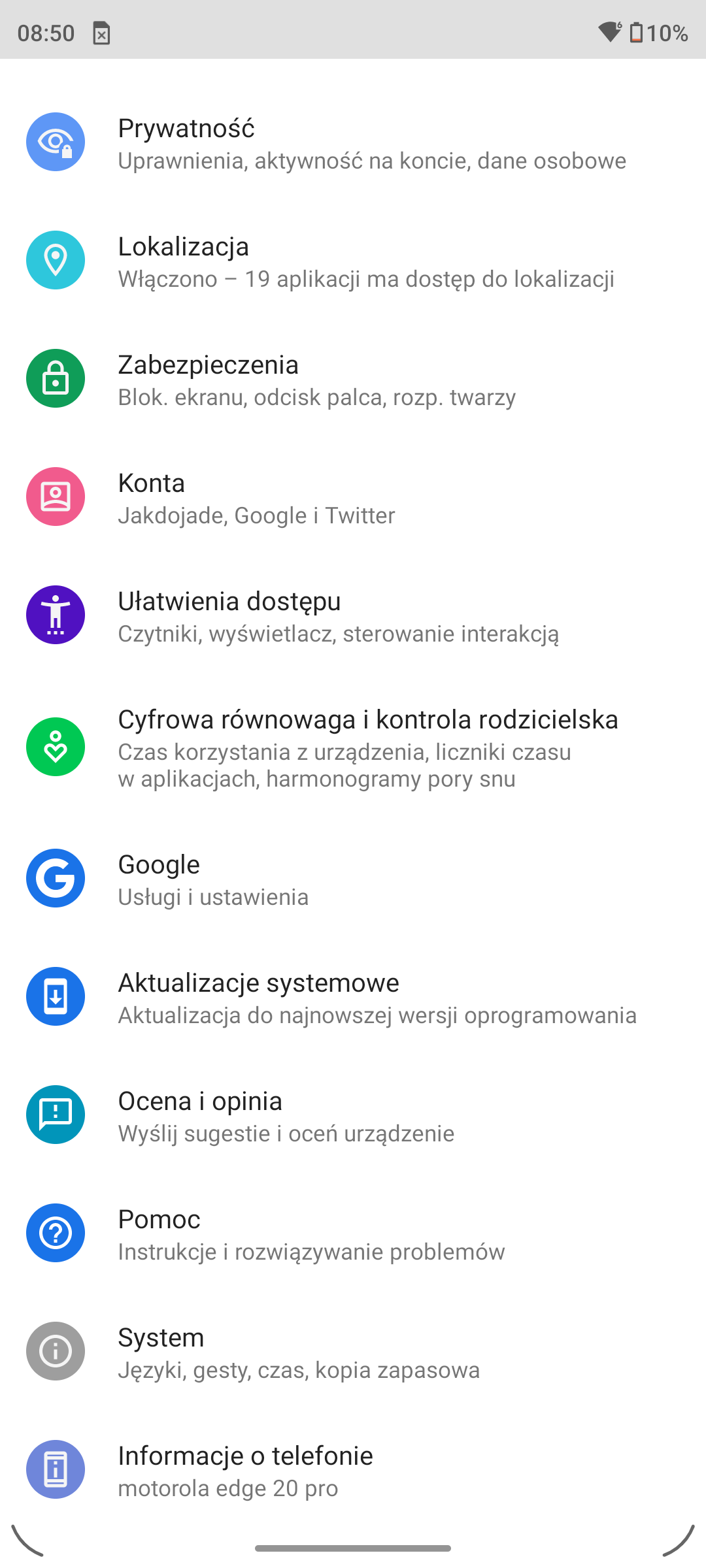The width and height of the screenshot is (706, 1568).
Task: Tap the Google services row
Action: point(353,878)
